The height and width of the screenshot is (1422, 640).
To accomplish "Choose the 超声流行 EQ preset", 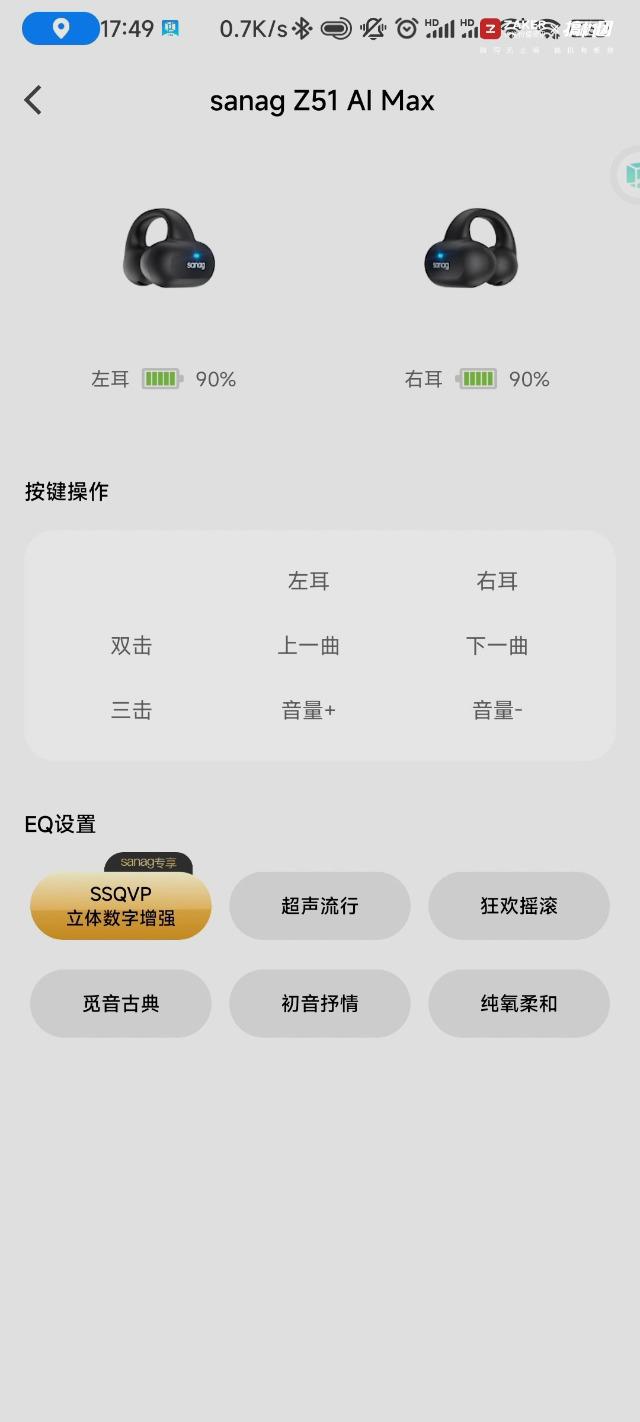I will (320, 906).
